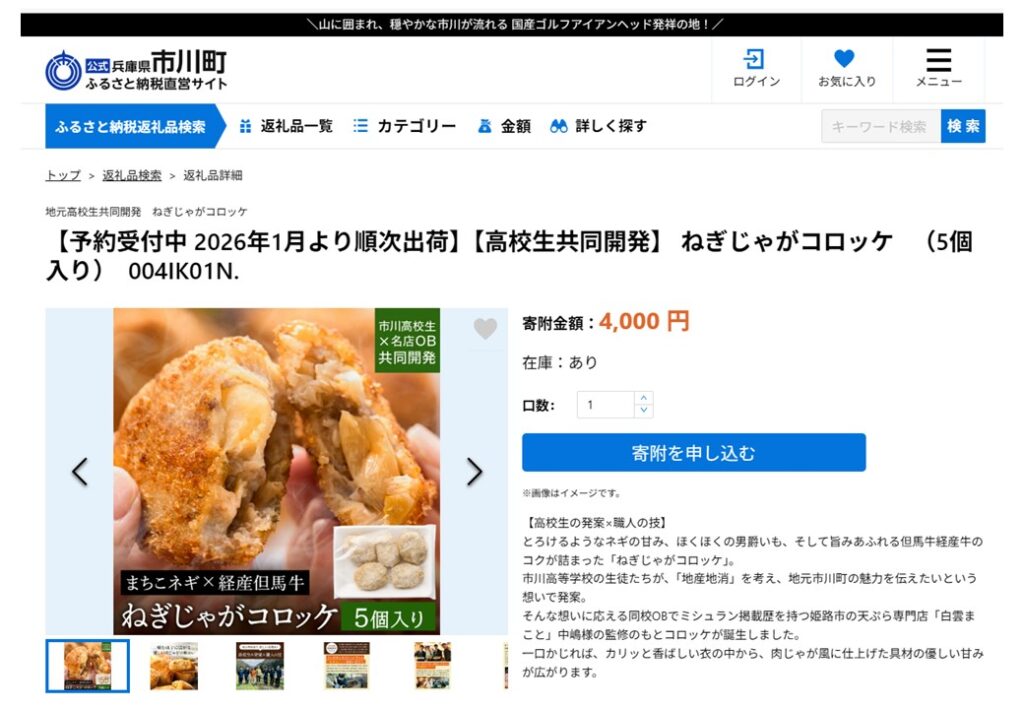Show next product image
Image resolution: width=1024 pixels, height=709 pixels.
click(475, 472)
